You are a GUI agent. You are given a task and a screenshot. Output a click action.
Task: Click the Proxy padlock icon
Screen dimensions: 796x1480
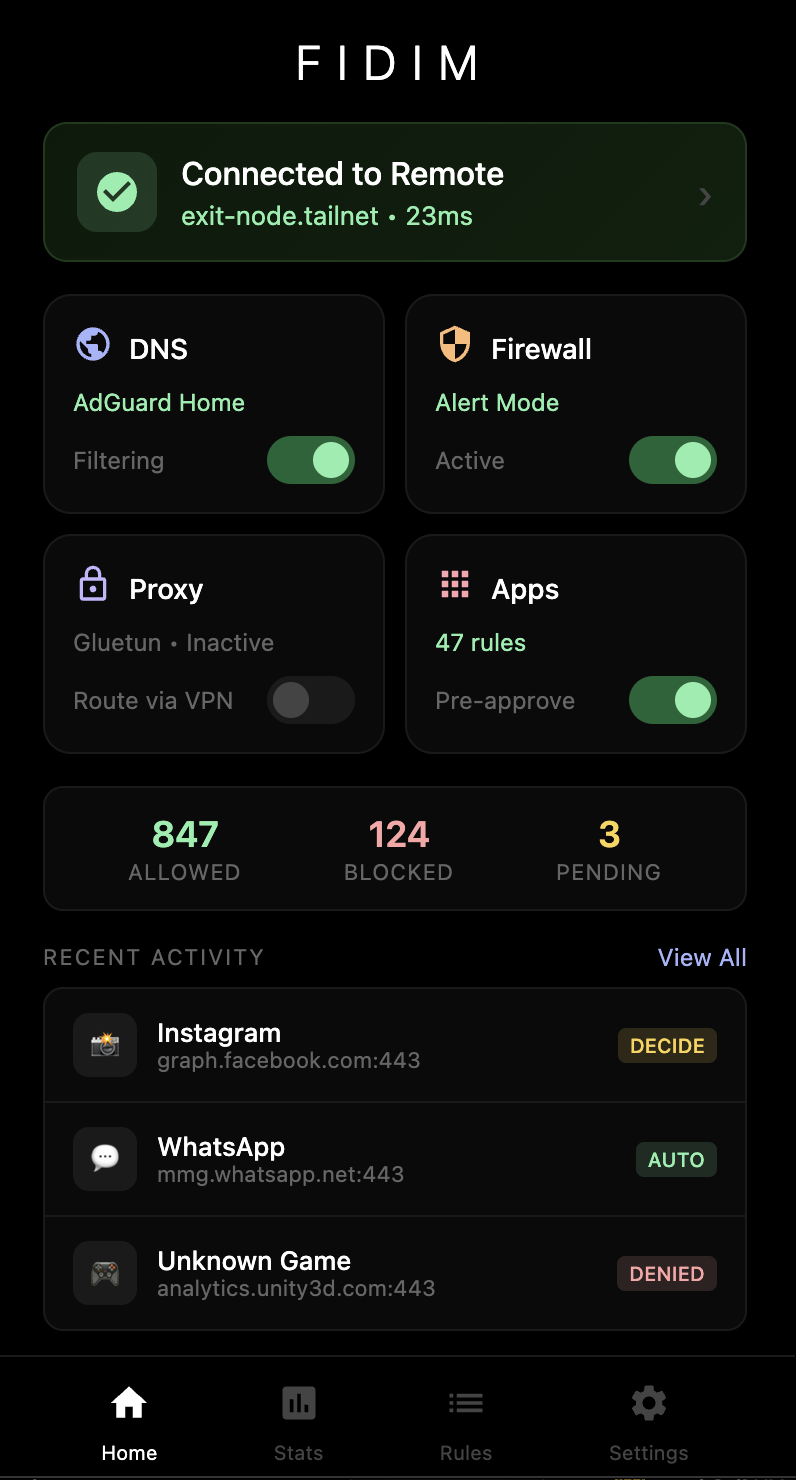[92, 585]
